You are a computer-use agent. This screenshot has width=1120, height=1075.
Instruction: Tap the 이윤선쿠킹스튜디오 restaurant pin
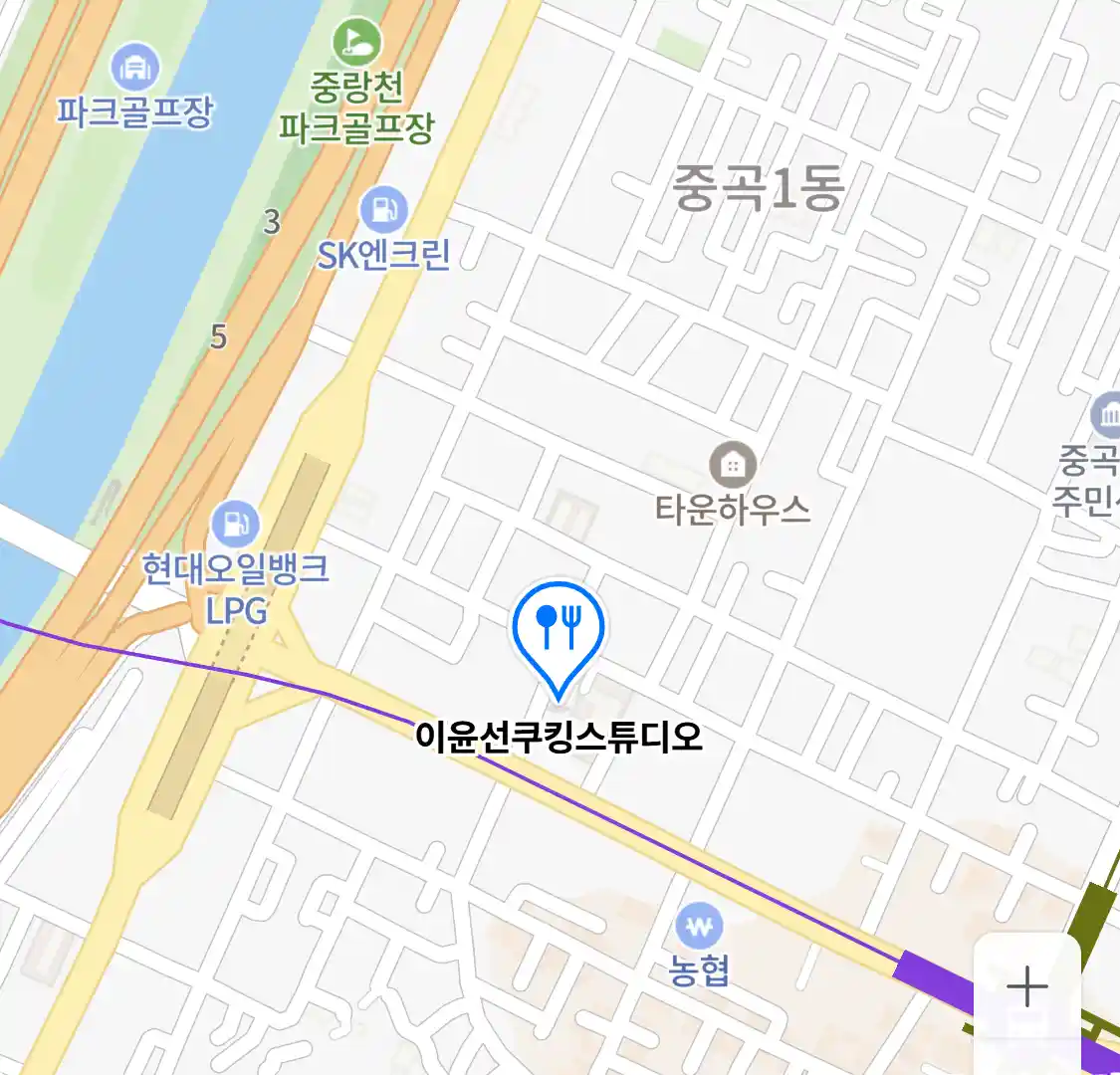point(559,628)
